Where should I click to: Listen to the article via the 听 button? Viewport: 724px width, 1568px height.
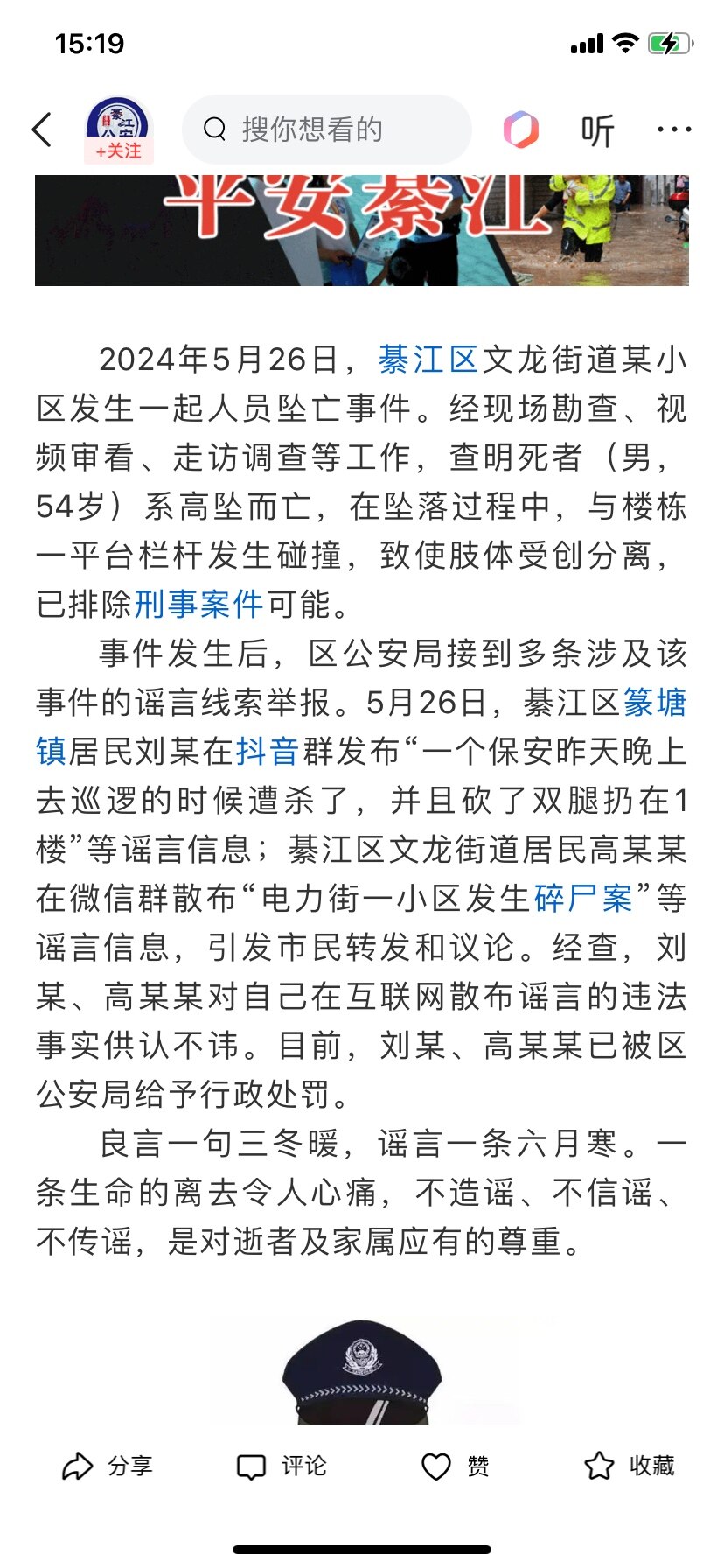[x=598, y=130]
